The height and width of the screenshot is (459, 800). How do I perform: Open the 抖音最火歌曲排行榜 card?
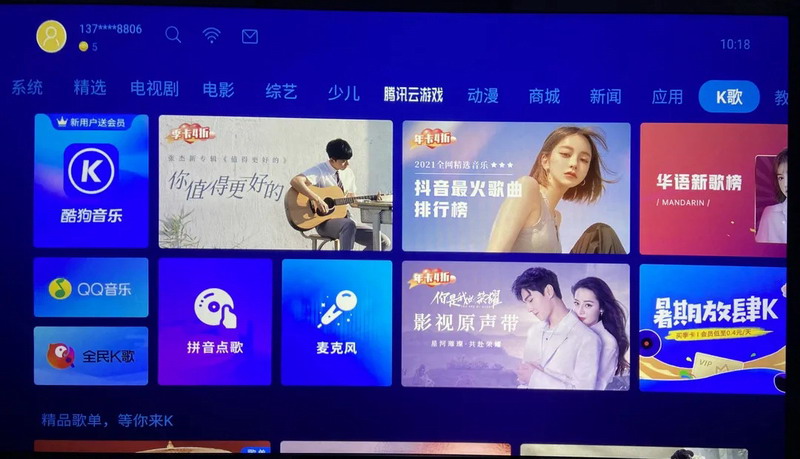click(516, 187)
